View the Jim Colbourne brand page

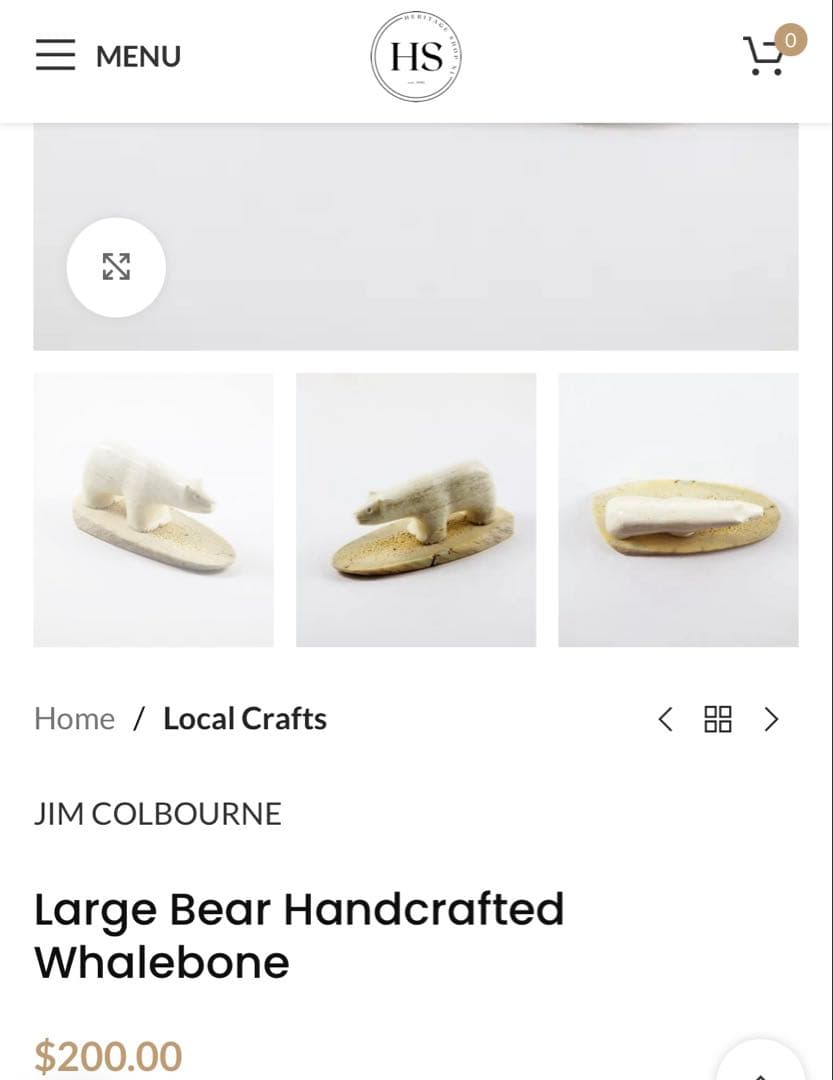(158, 814)
